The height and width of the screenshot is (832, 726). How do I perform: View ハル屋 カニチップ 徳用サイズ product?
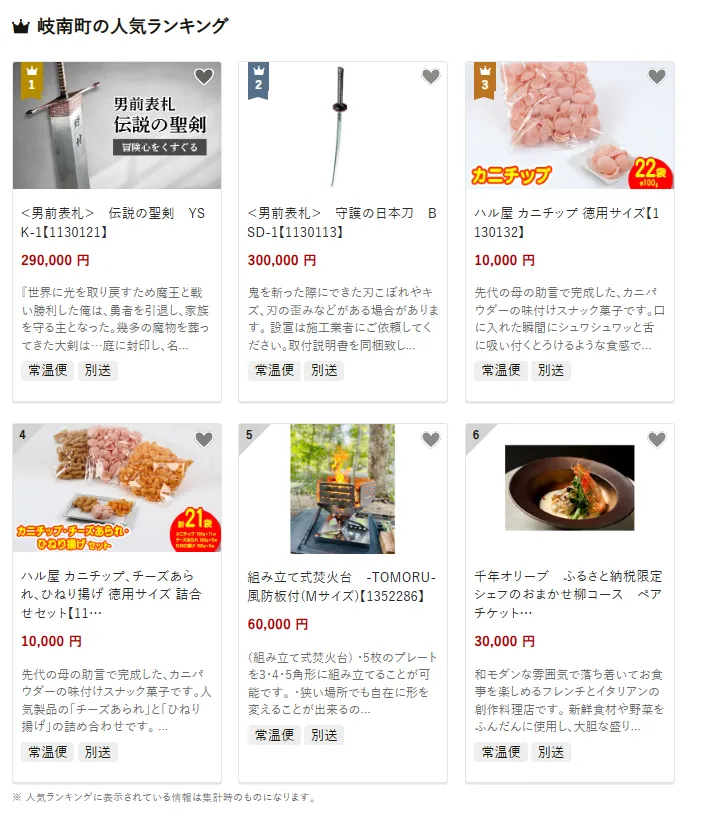[x=567, y=223]
